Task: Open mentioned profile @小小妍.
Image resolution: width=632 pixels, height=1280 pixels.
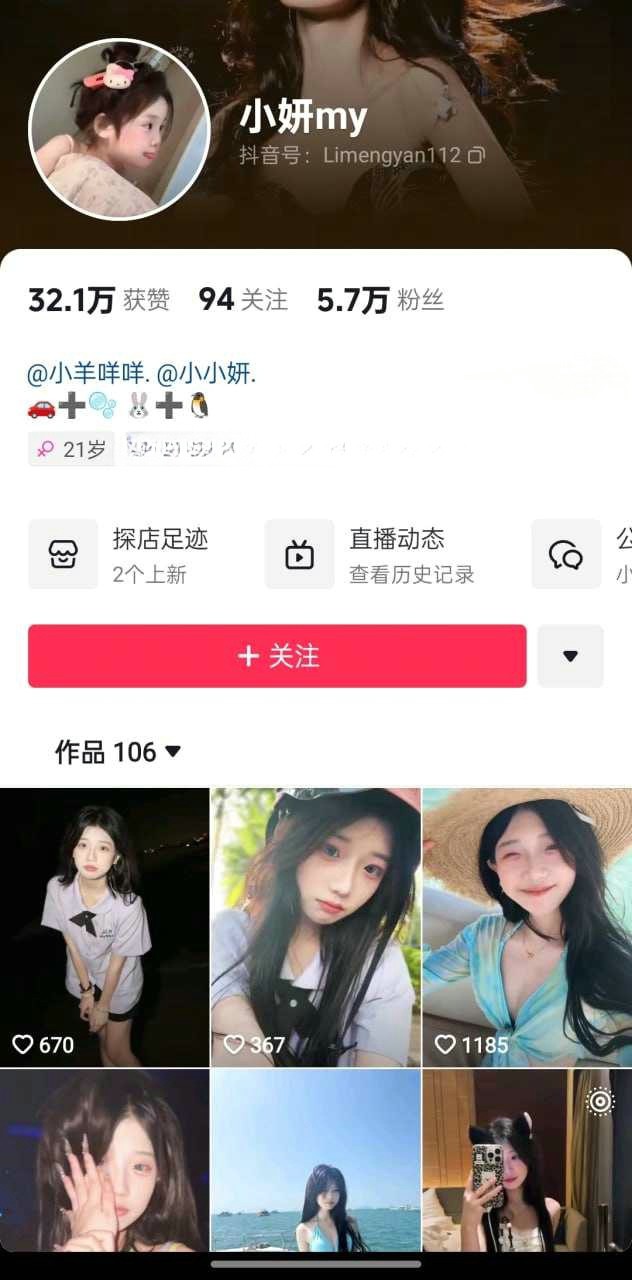Action: tap(207, 374)
